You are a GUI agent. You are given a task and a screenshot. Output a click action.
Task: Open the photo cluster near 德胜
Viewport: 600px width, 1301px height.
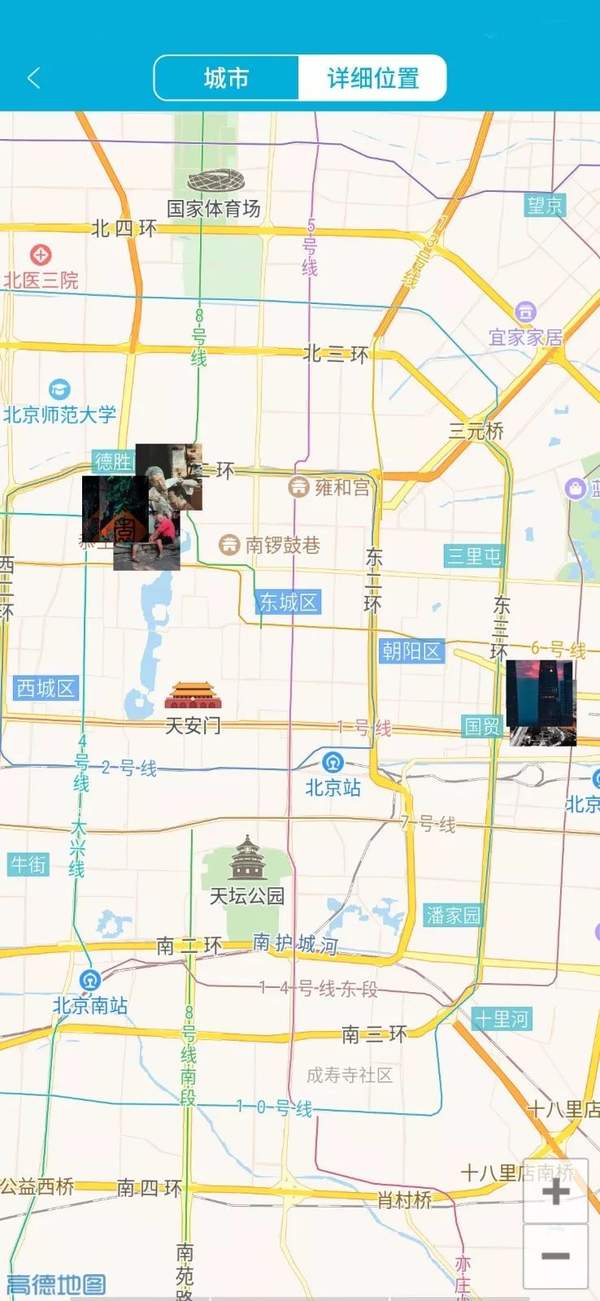coord(145,507)
